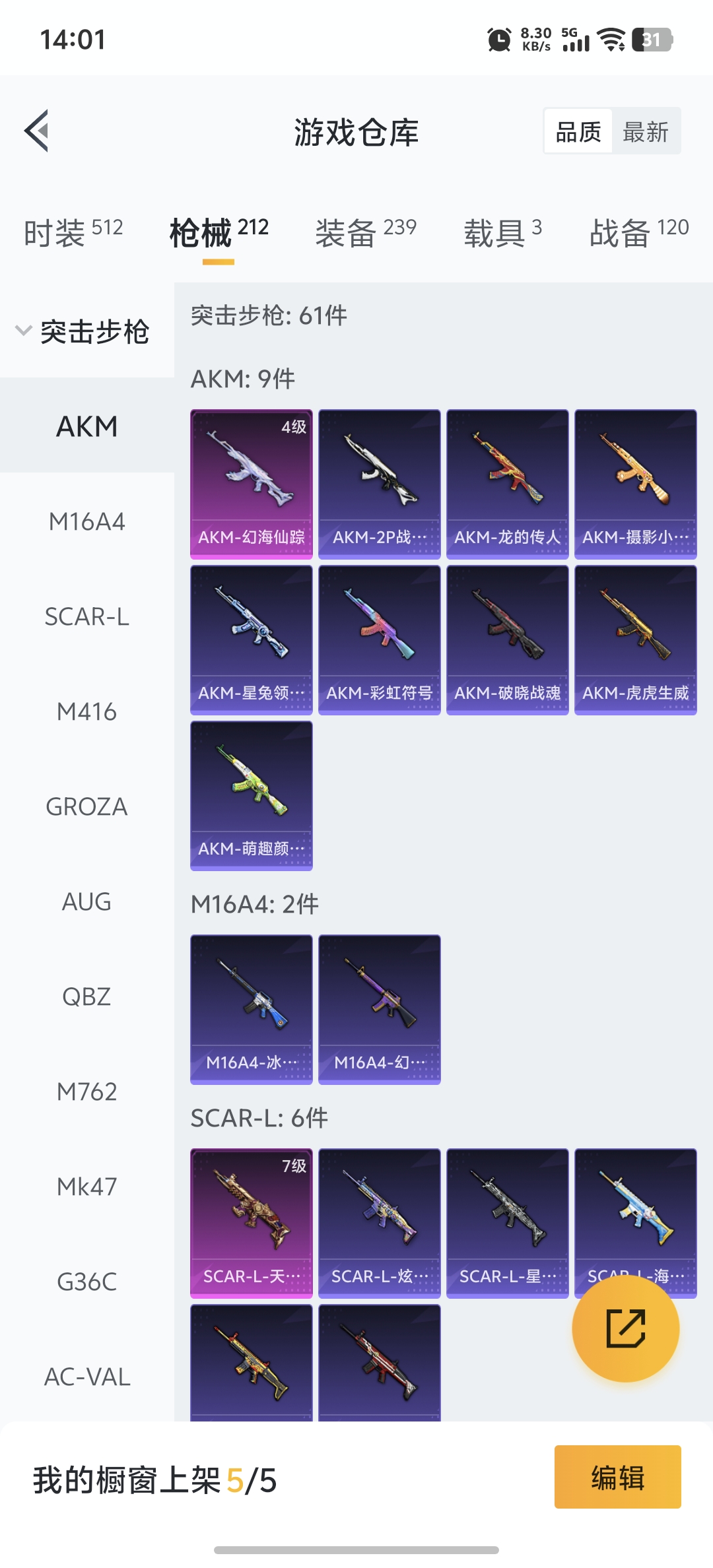Open the level 7 SCAR-L-天 skin
The image size is (713, 1568).
pyautogui.click(x=252, y=1223)
